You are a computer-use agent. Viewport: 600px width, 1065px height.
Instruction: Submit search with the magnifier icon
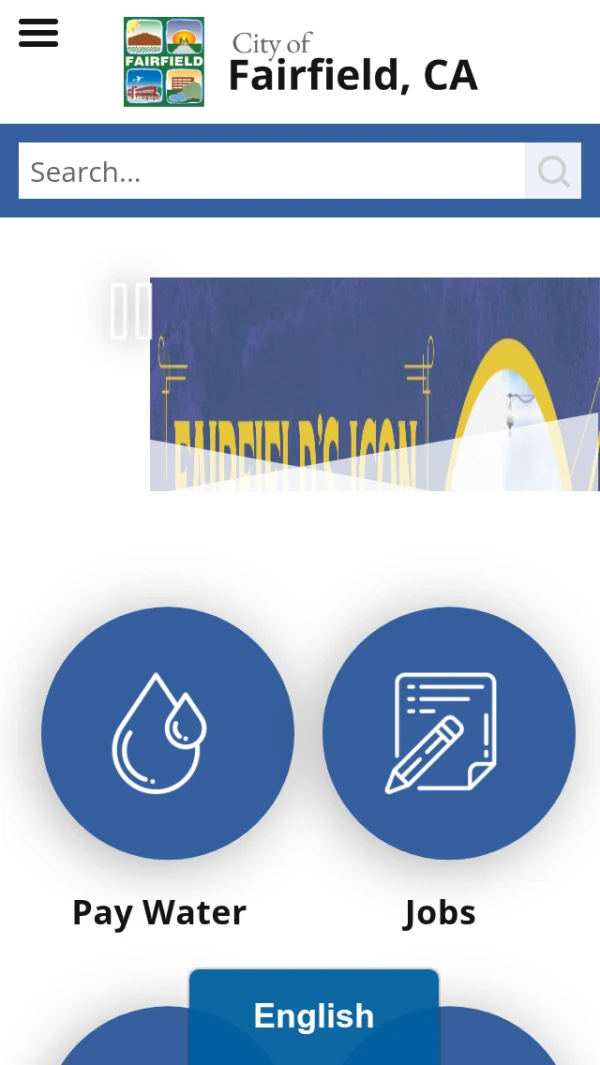pos(553,171)
